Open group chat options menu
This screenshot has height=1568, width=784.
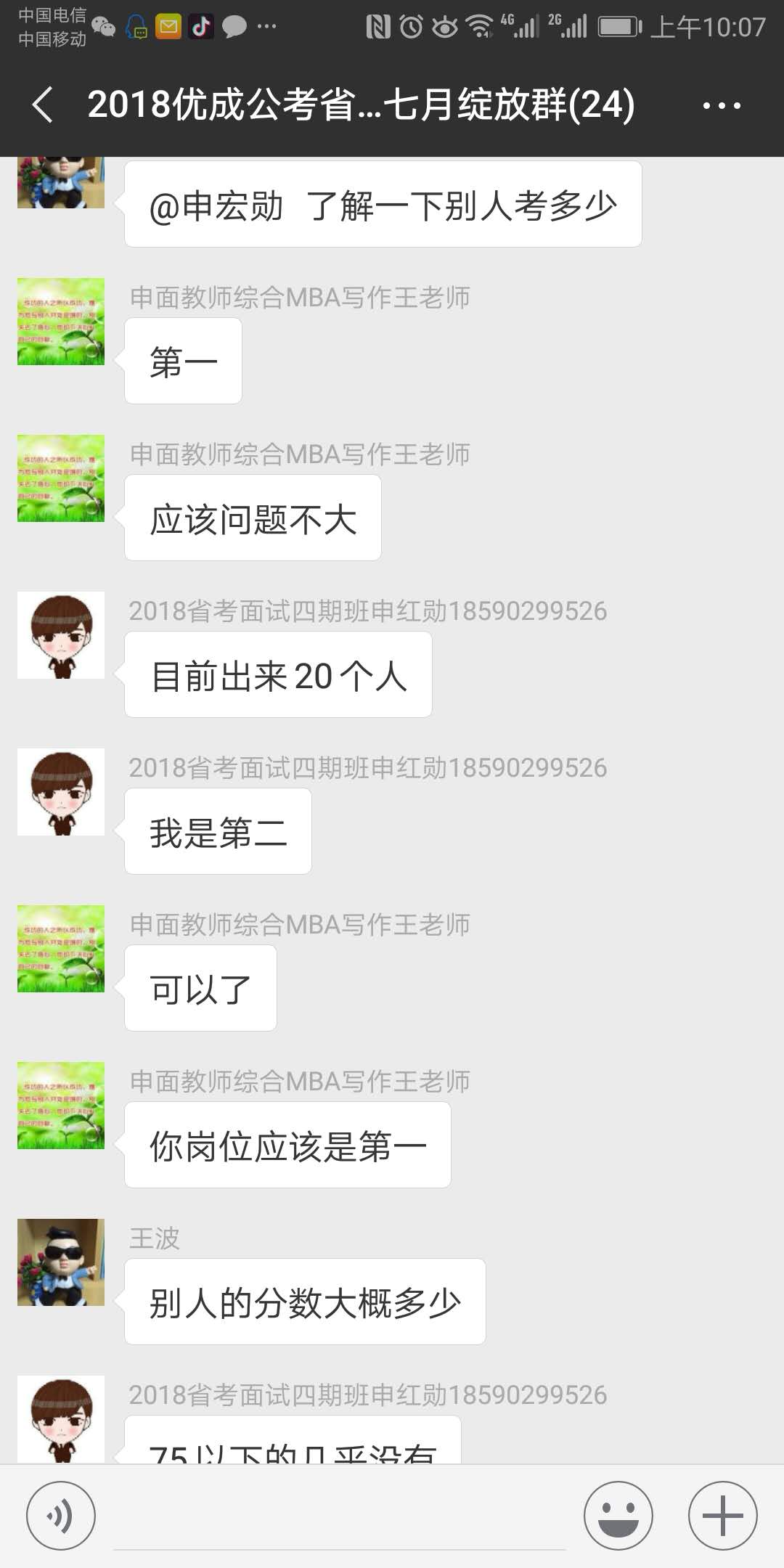[722, 106]
